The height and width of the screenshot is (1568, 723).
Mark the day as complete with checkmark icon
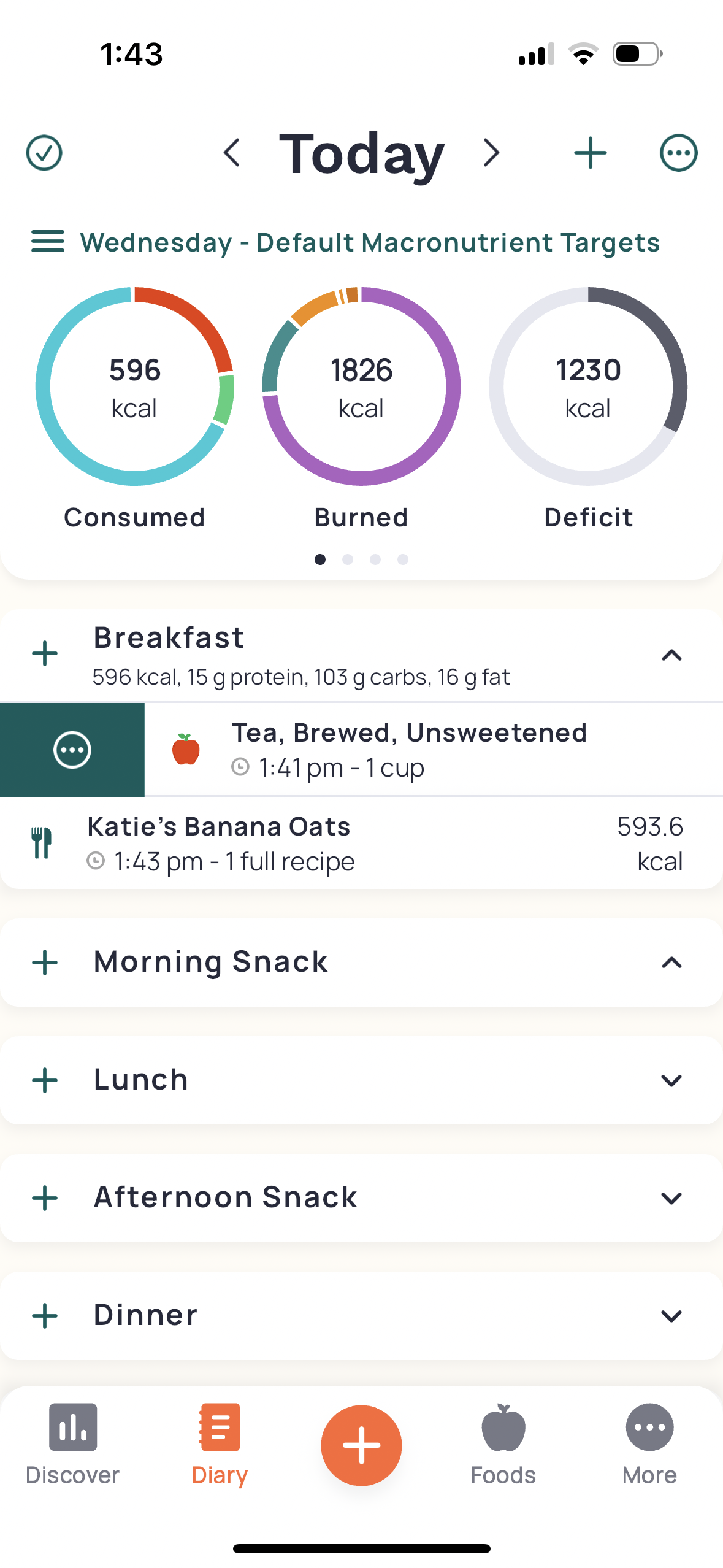44,153
